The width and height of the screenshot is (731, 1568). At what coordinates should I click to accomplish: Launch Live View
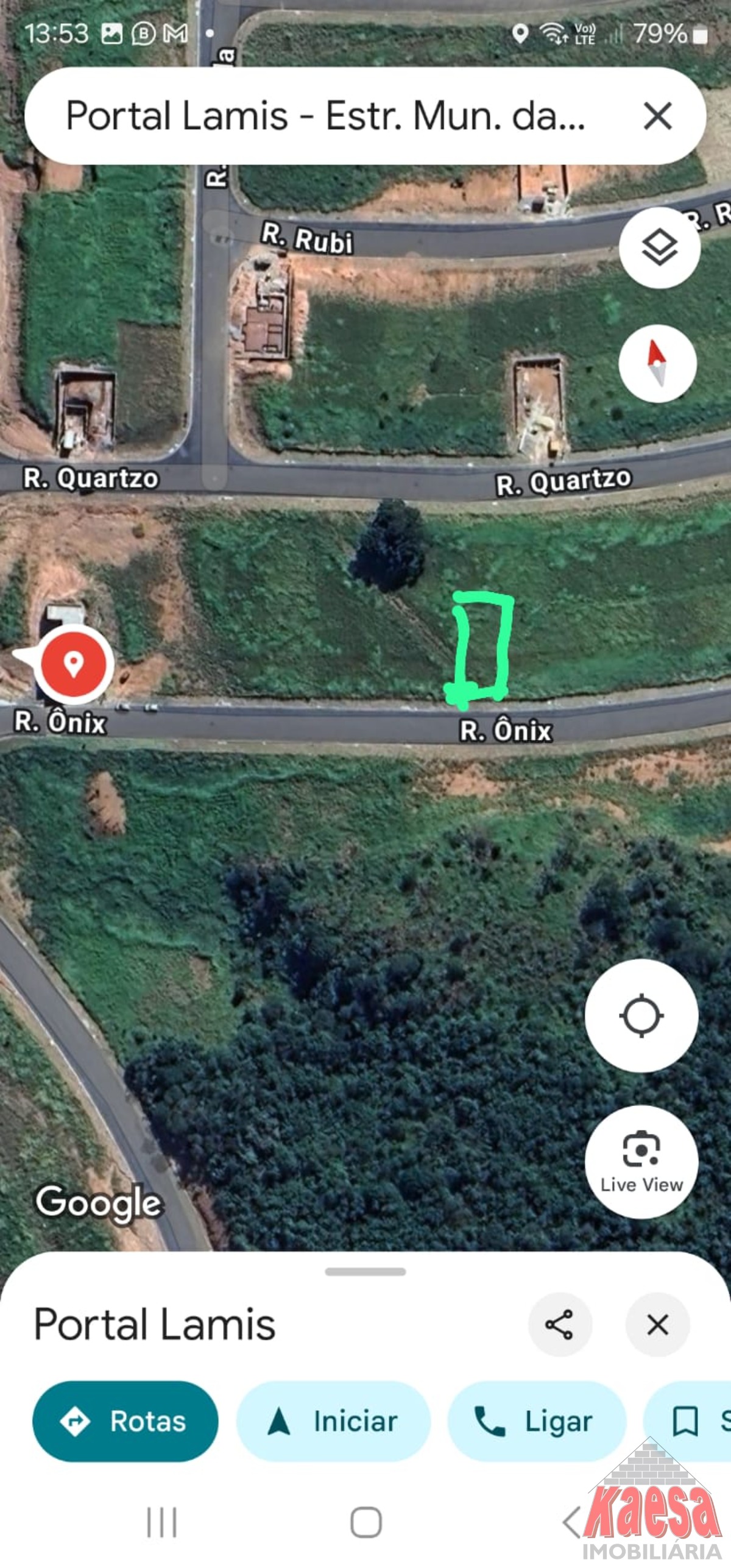pos(641,1162)
